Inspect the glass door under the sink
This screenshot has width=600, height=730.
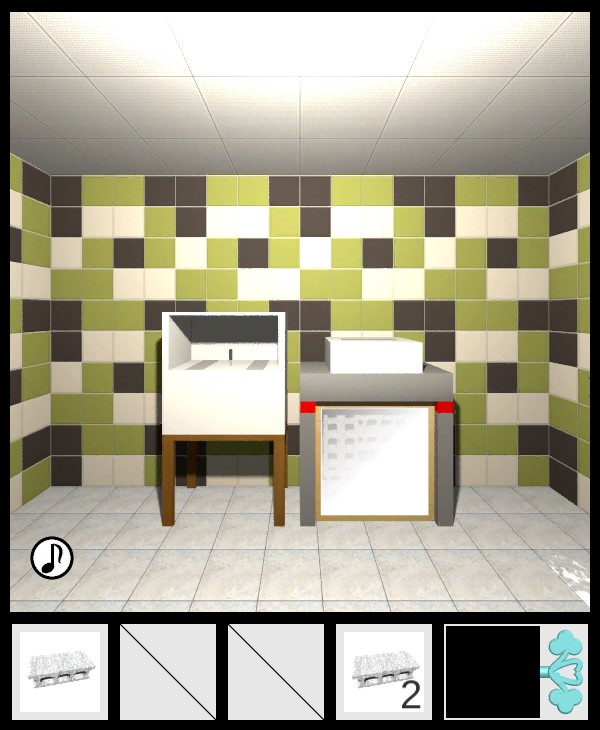coord(375,461)
